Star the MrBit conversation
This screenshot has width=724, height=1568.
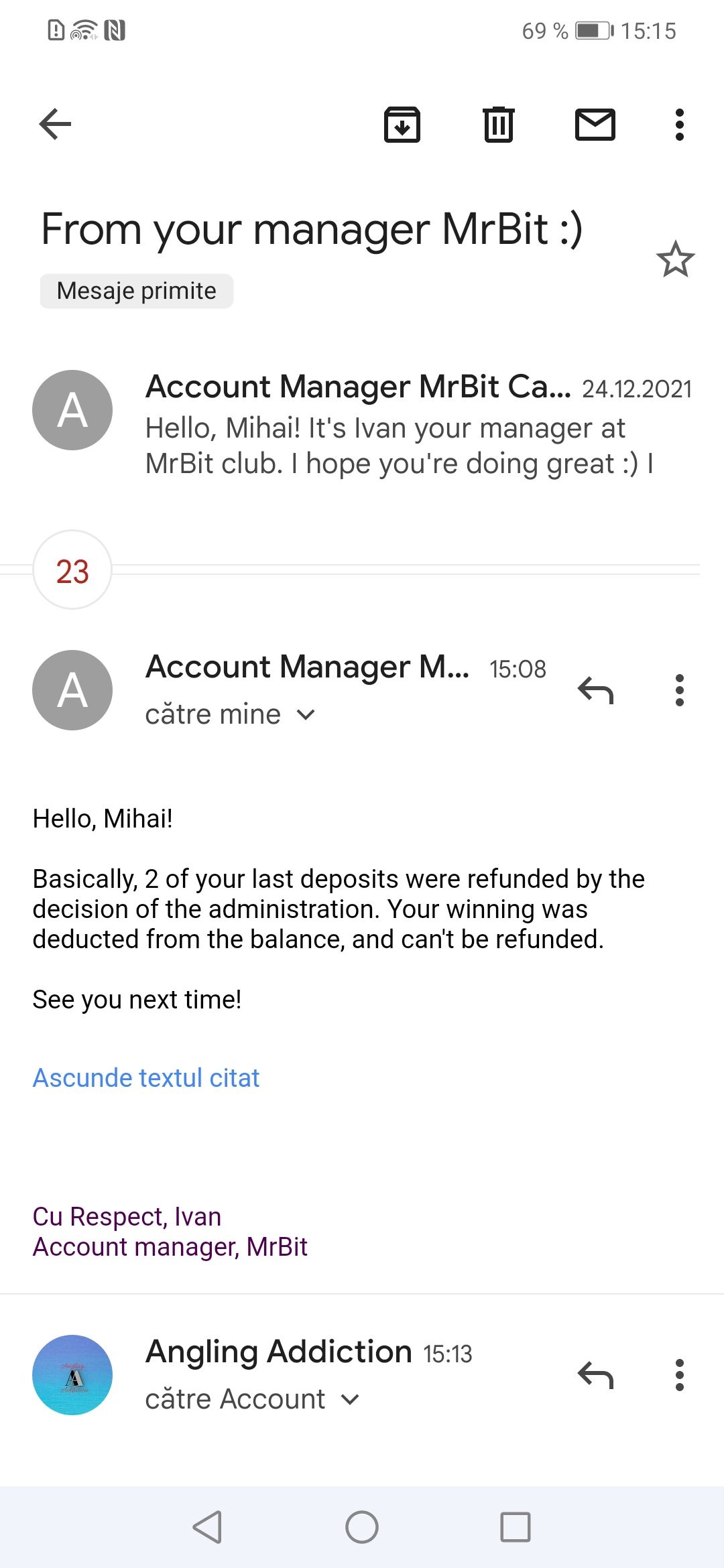click(x=675, y=260)
